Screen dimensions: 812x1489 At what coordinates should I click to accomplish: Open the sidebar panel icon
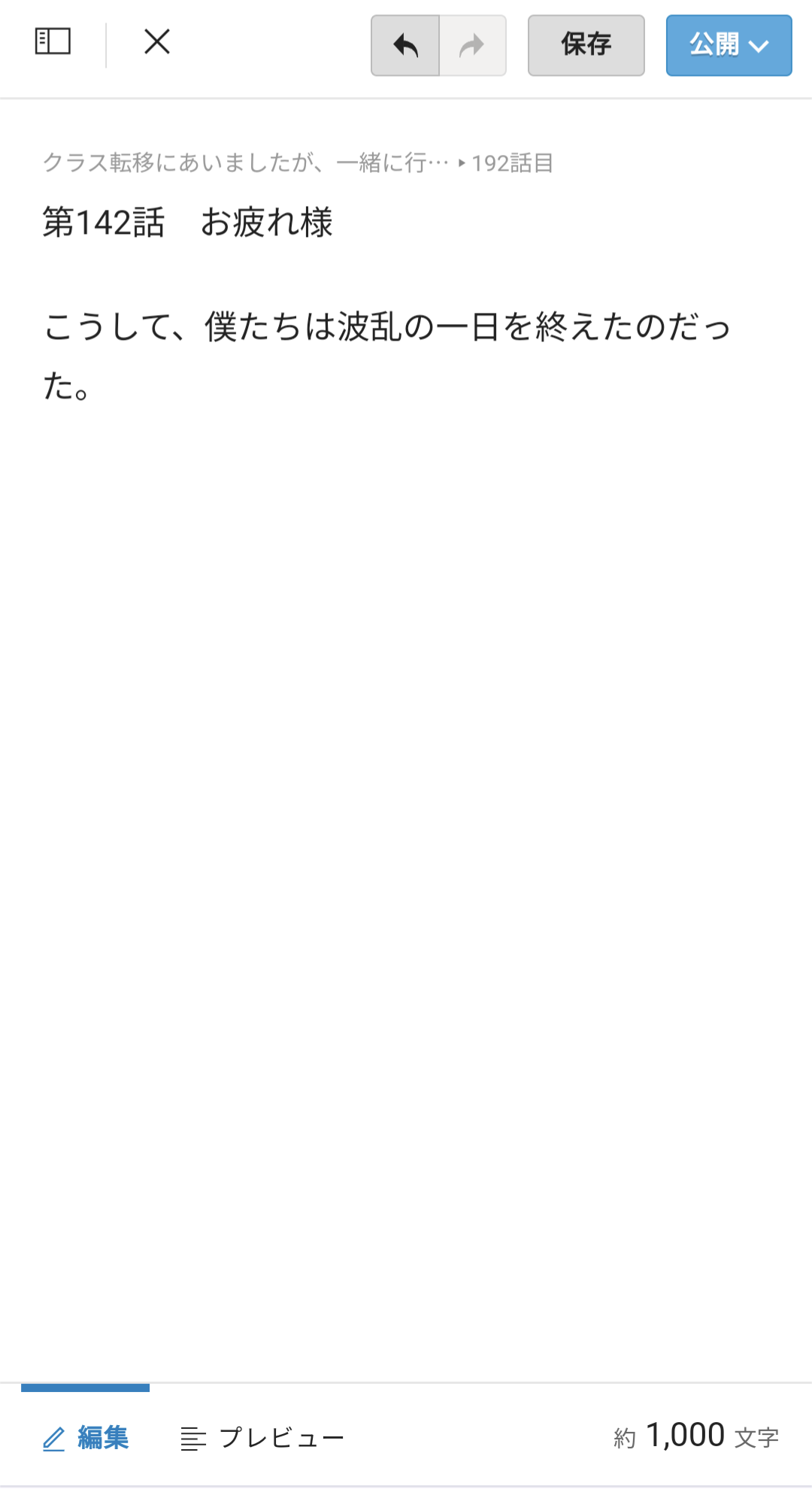coord(53,42)
